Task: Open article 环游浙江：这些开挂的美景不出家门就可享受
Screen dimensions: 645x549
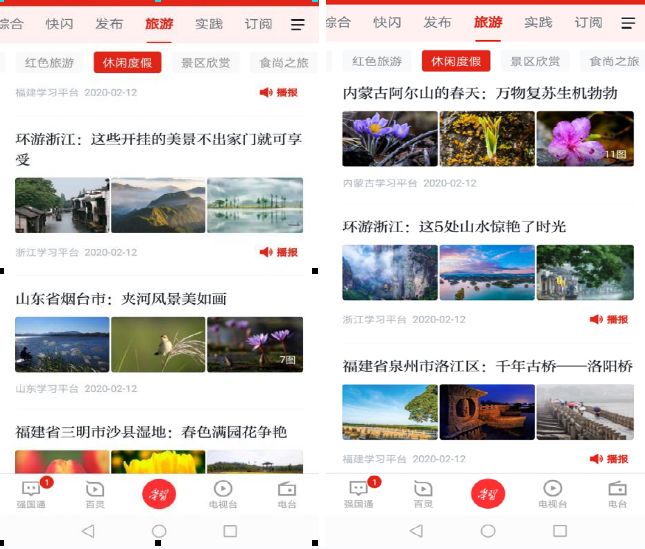Action: pyautogui.click(x=158, y=149)
